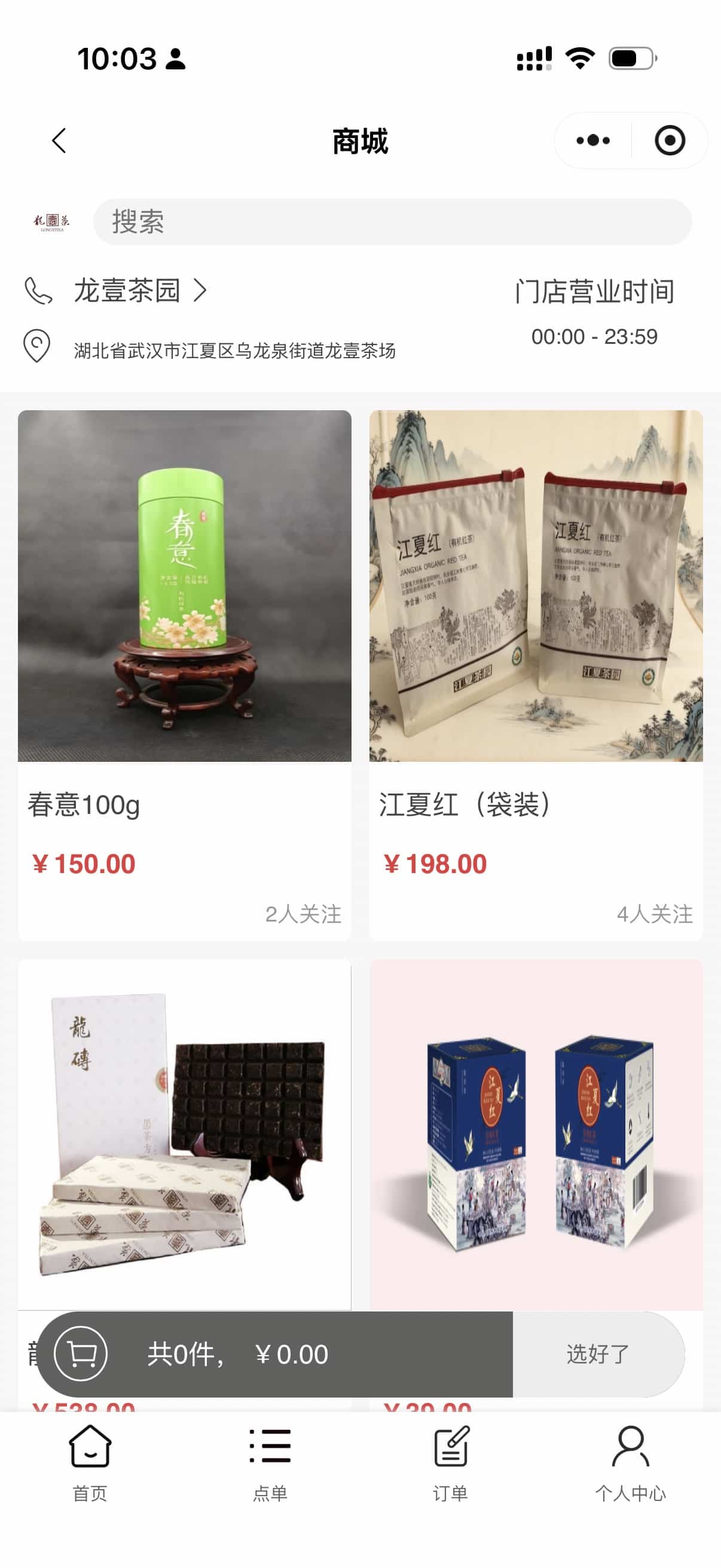
Task: View the 江夏红（袋装） product
Action: pos(536,670)
